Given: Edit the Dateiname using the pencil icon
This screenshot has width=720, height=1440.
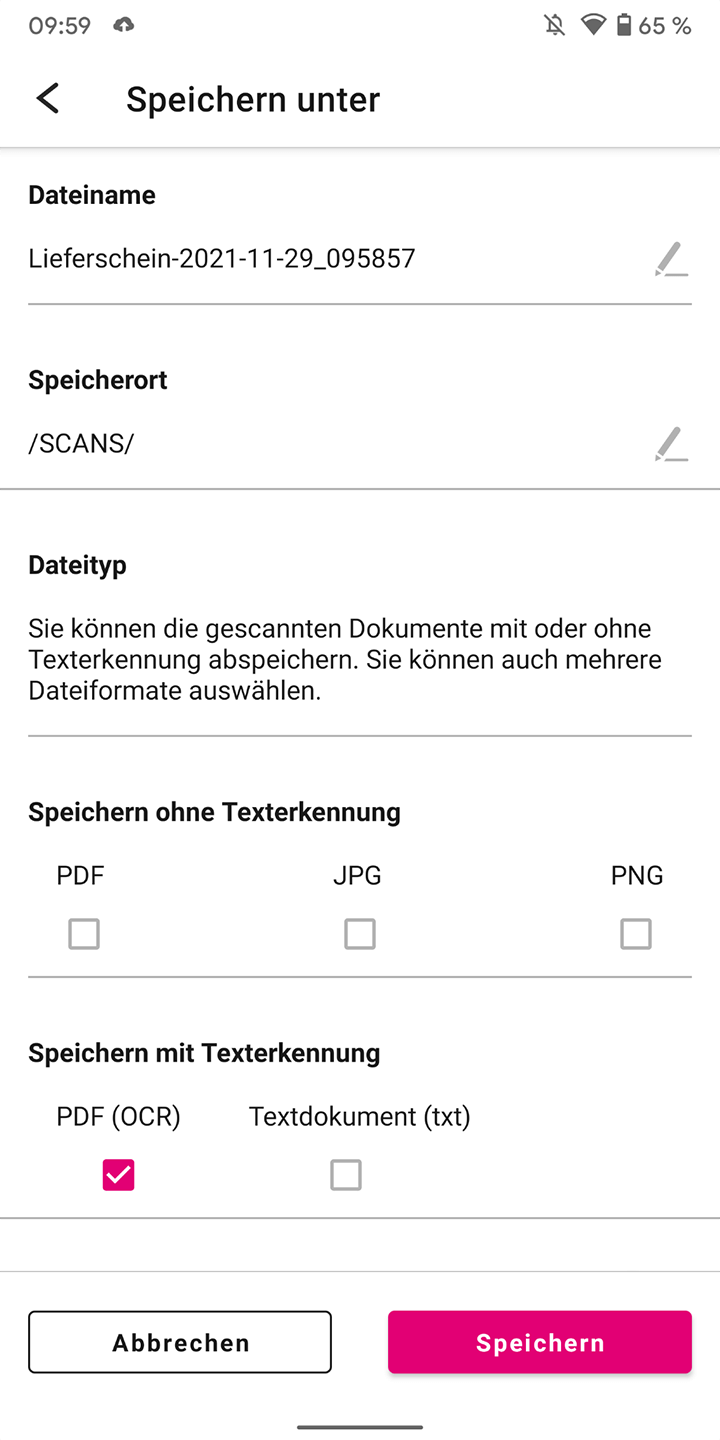Looking at the screenshot, I should click(x=671, y=258).
